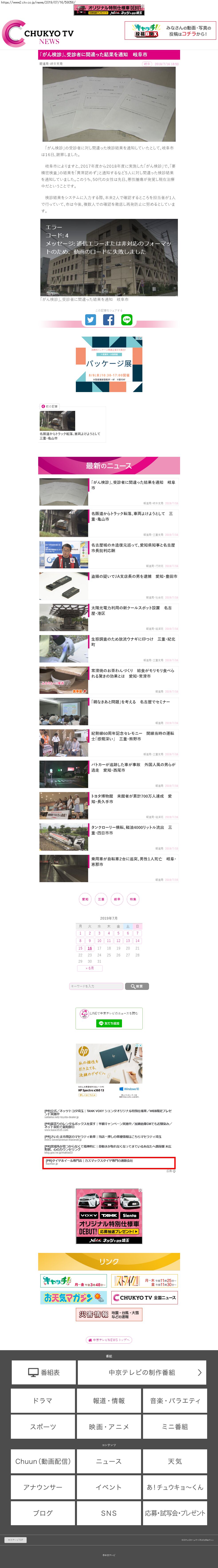Tap the 検索 search button
Image resolution: width=218 pixels, height=1568 pixels.
point(137,986)
